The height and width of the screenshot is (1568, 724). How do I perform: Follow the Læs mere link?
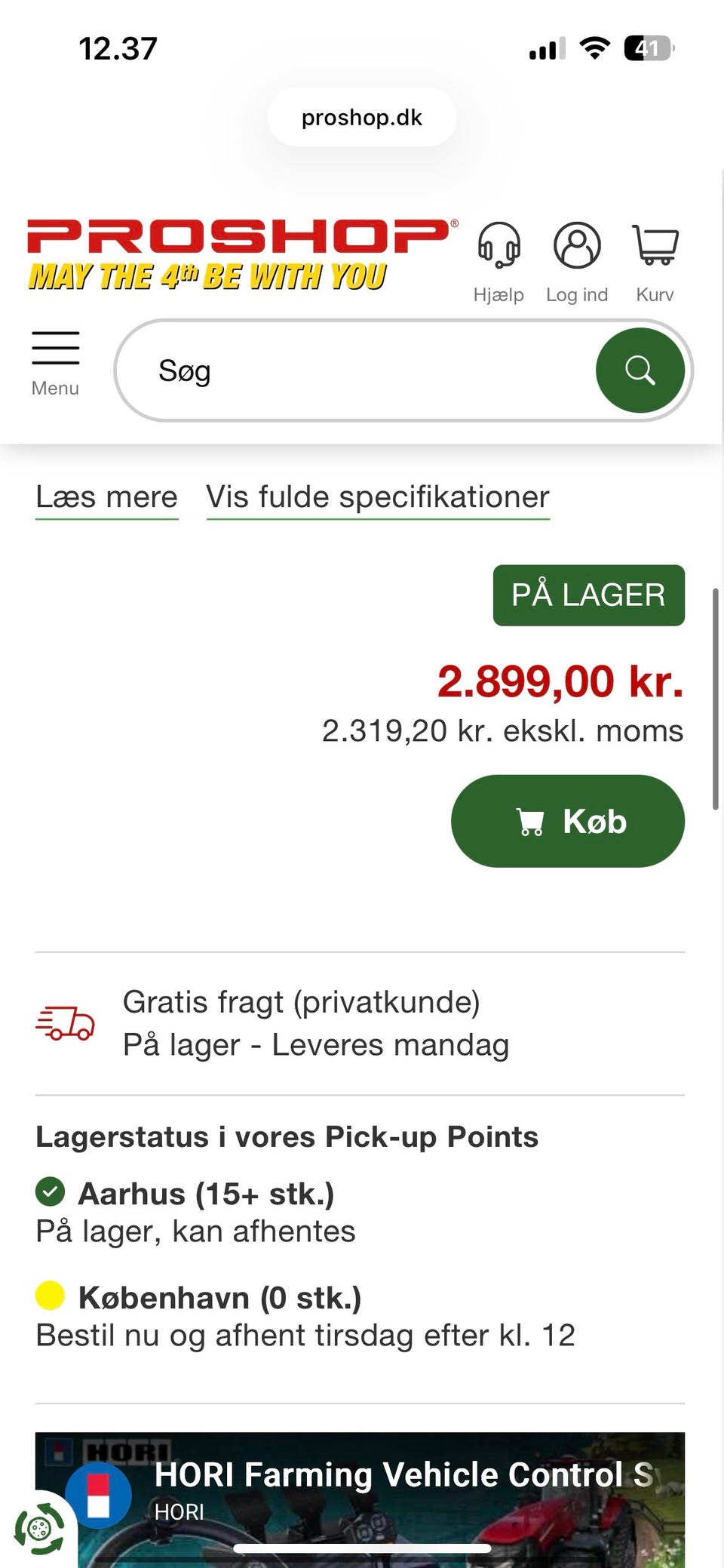pyautogui.click(x=107, y=497)
